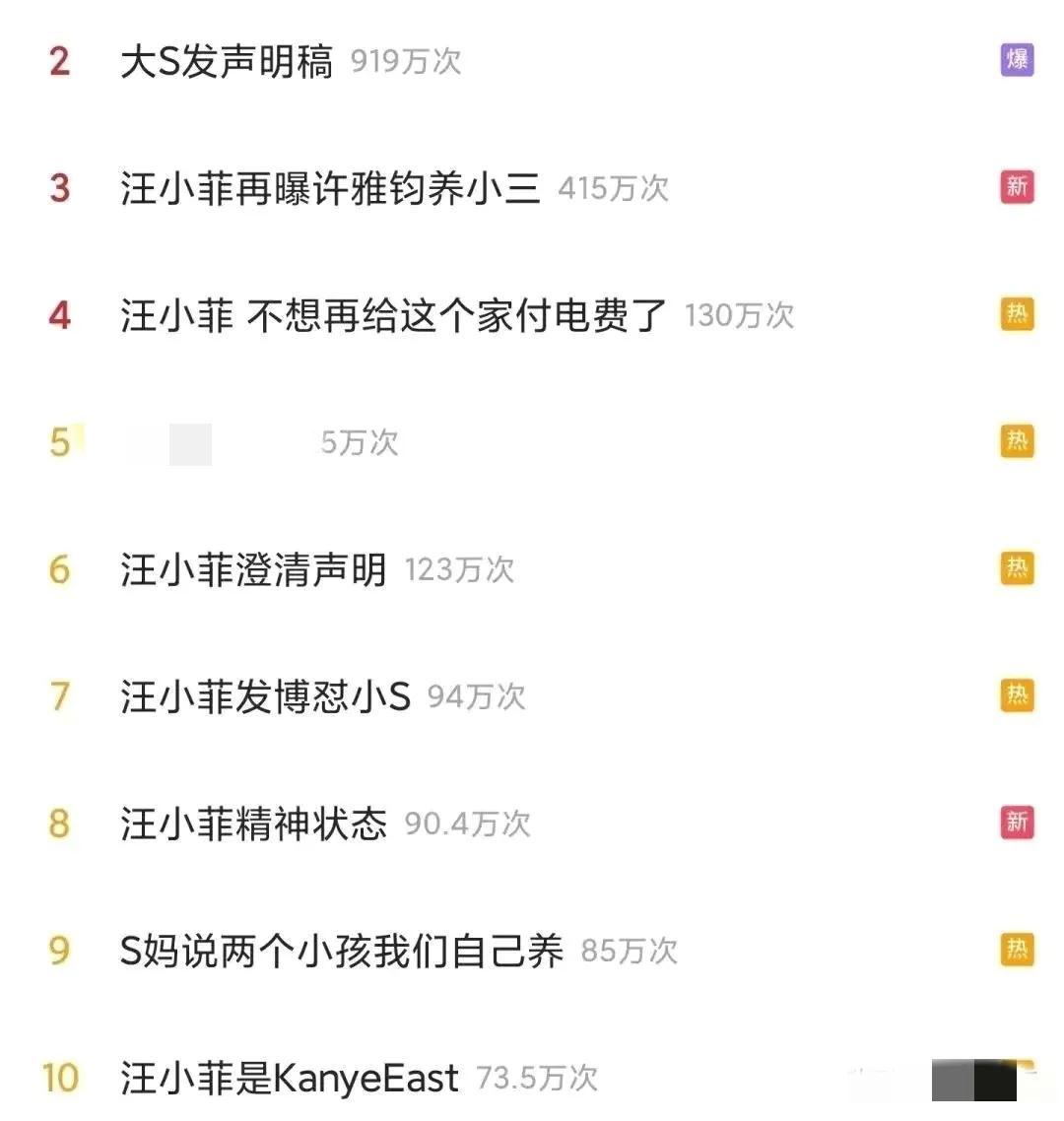View the 汪小菲精神状态 trending entry

(x=253, y=824)
